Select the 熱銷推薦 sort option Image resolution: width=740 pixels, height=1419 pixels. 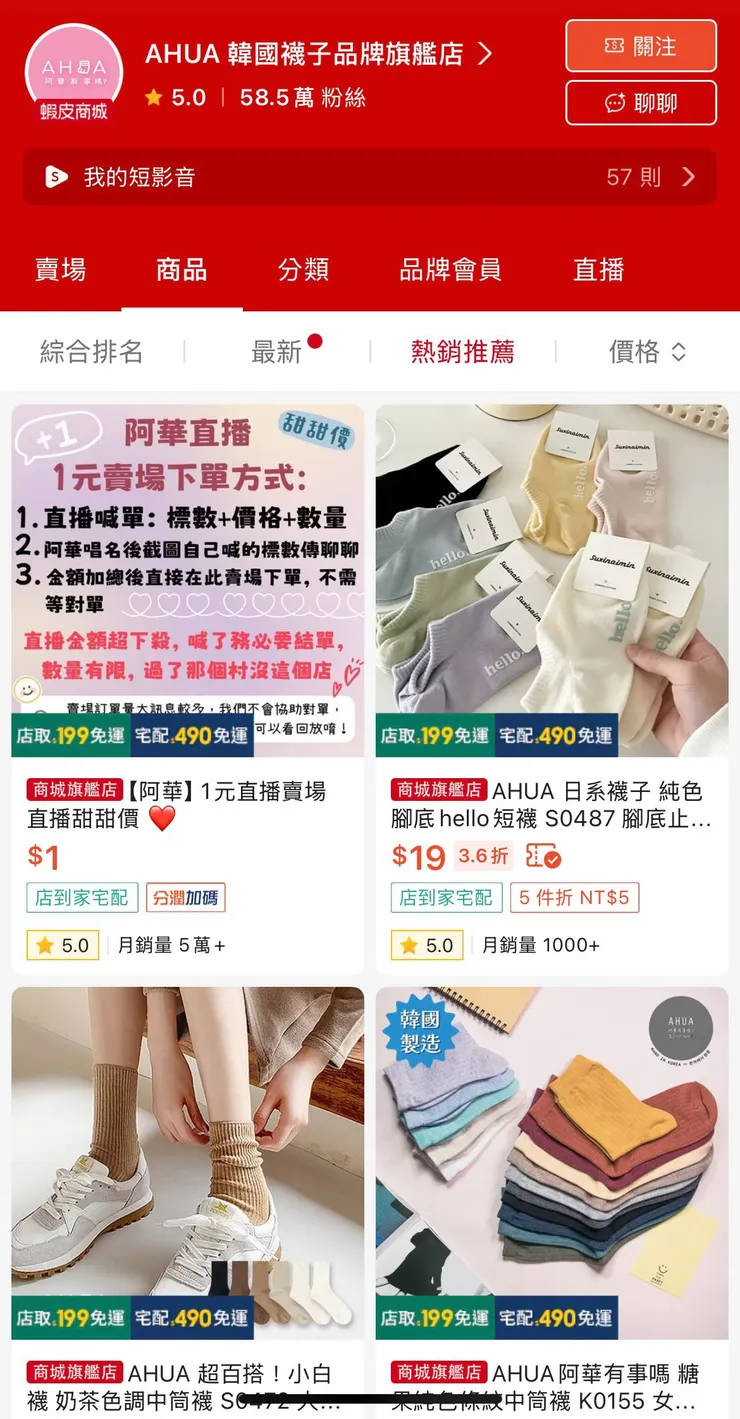coord(462,352)
